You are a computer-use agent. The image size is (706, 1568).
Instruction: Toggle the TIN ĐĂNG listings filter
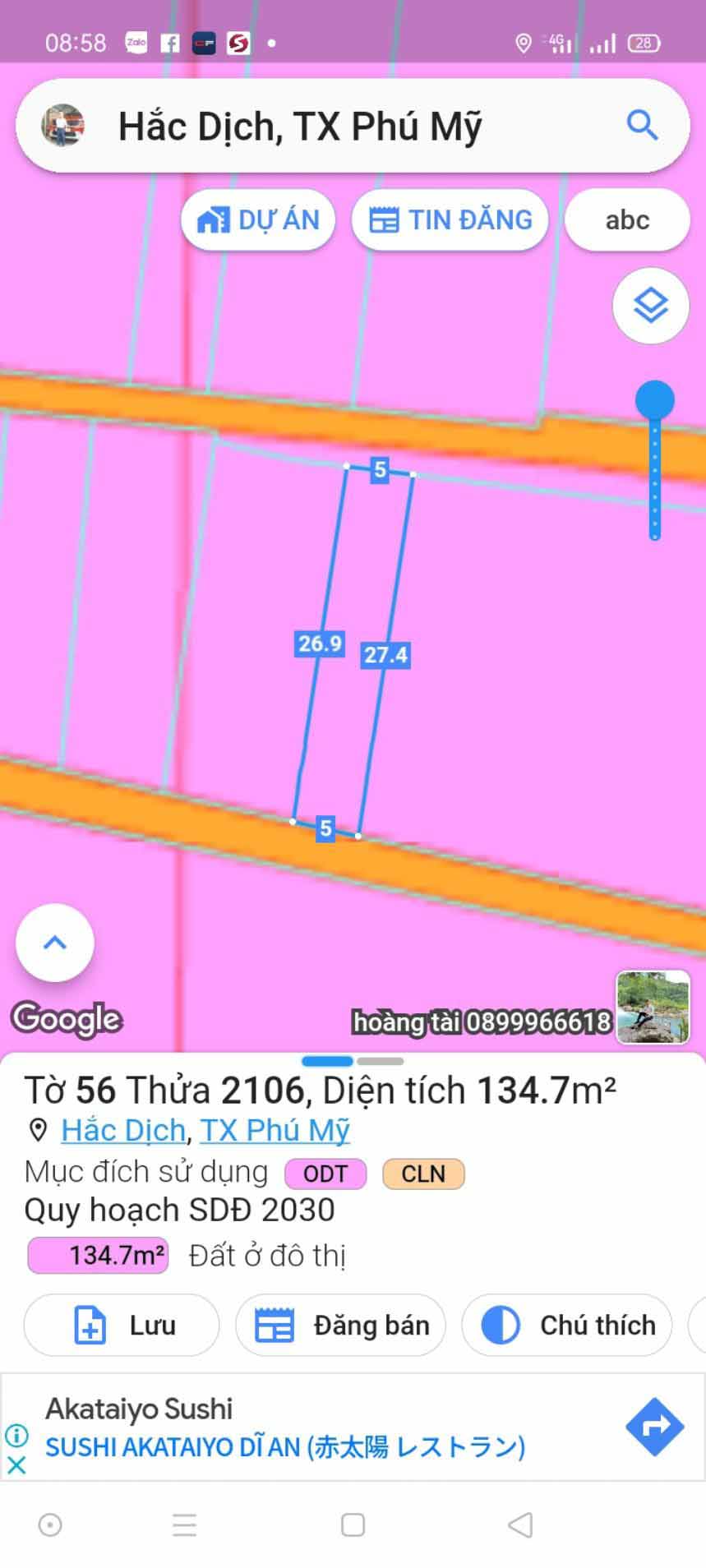[449, 219]
